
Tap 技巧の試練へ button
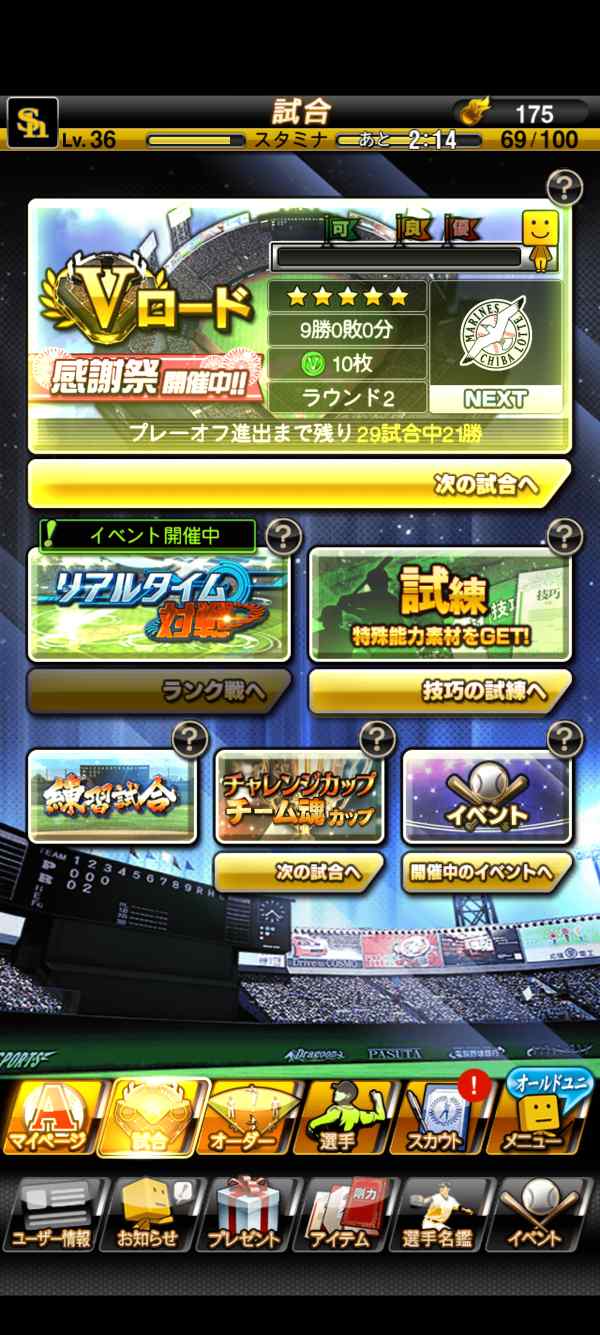[440, 692]
